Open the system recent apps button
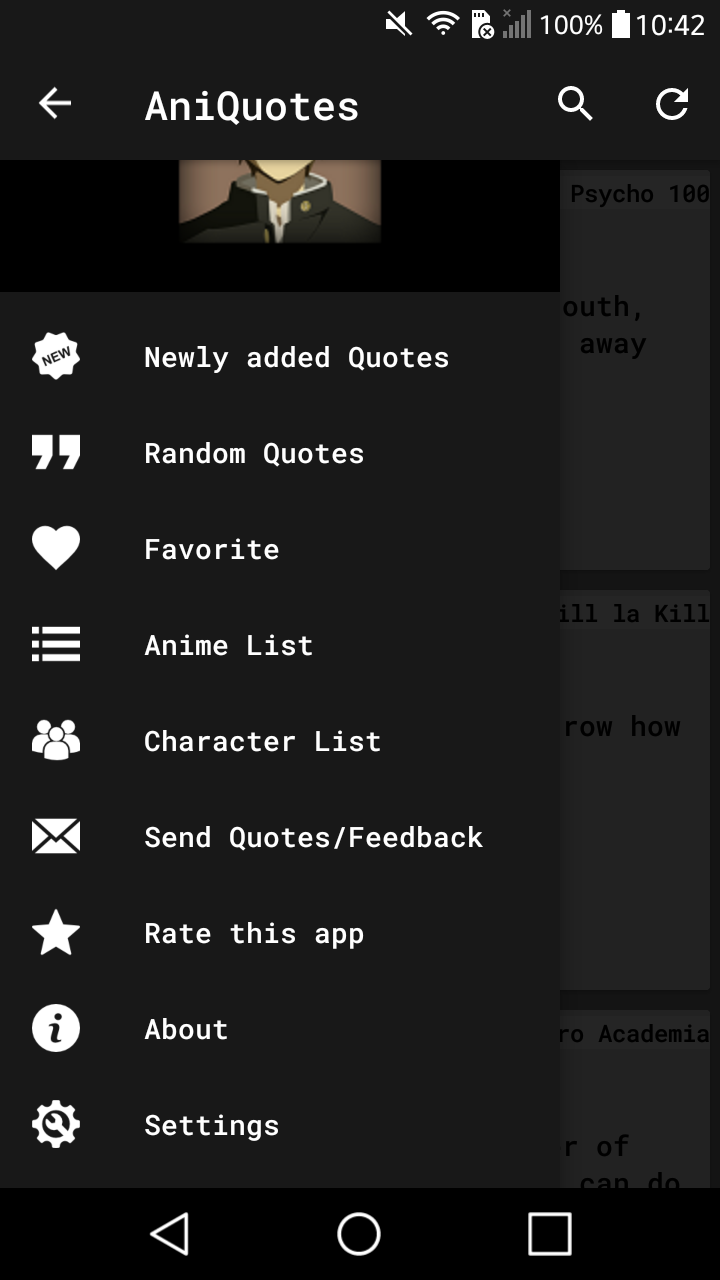Screen dimensions: 720x1280 pyautogui.click(x=549, y=1233)
